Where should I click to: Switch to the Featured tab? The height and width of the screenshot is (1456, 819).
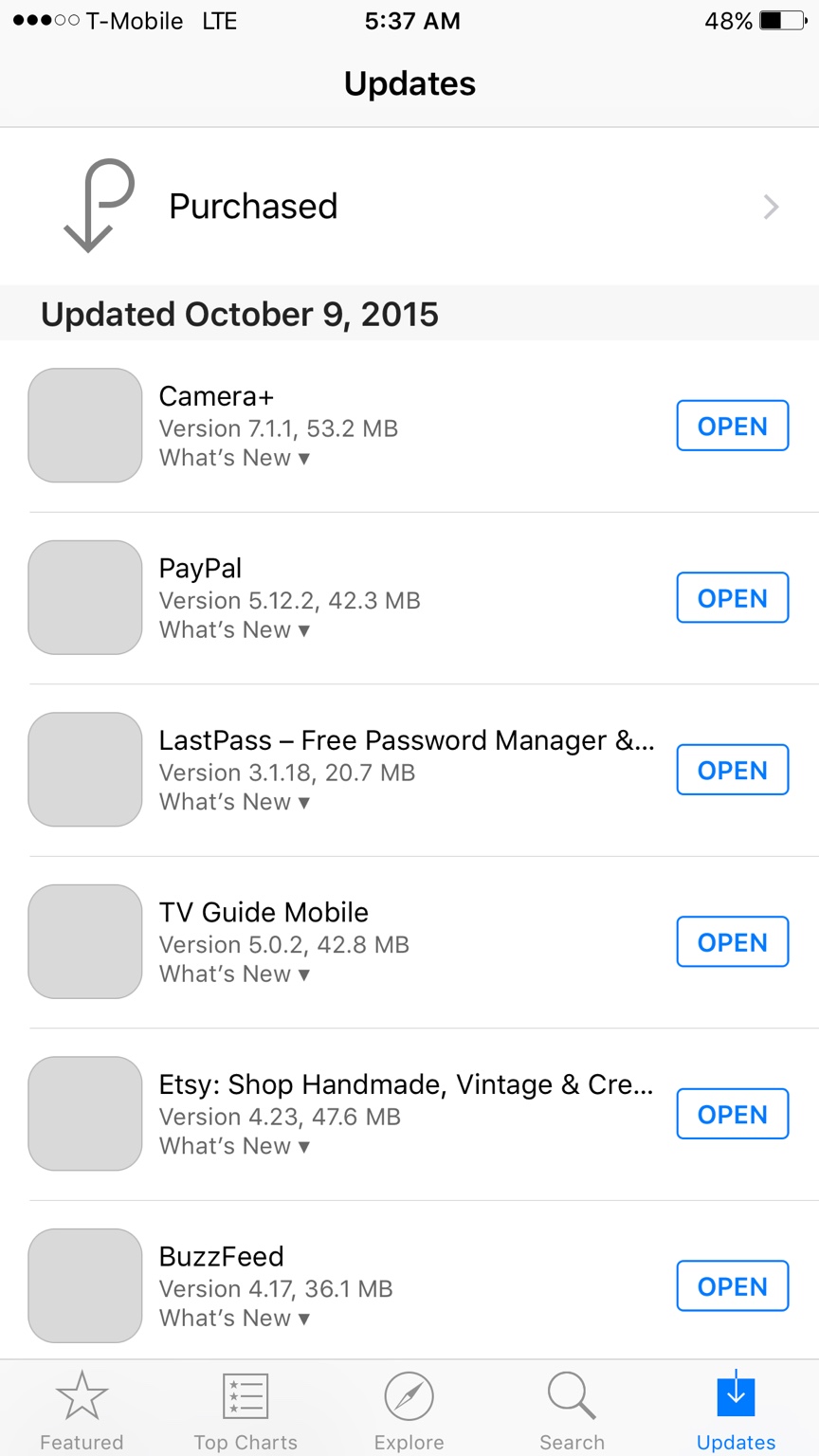82,1410
